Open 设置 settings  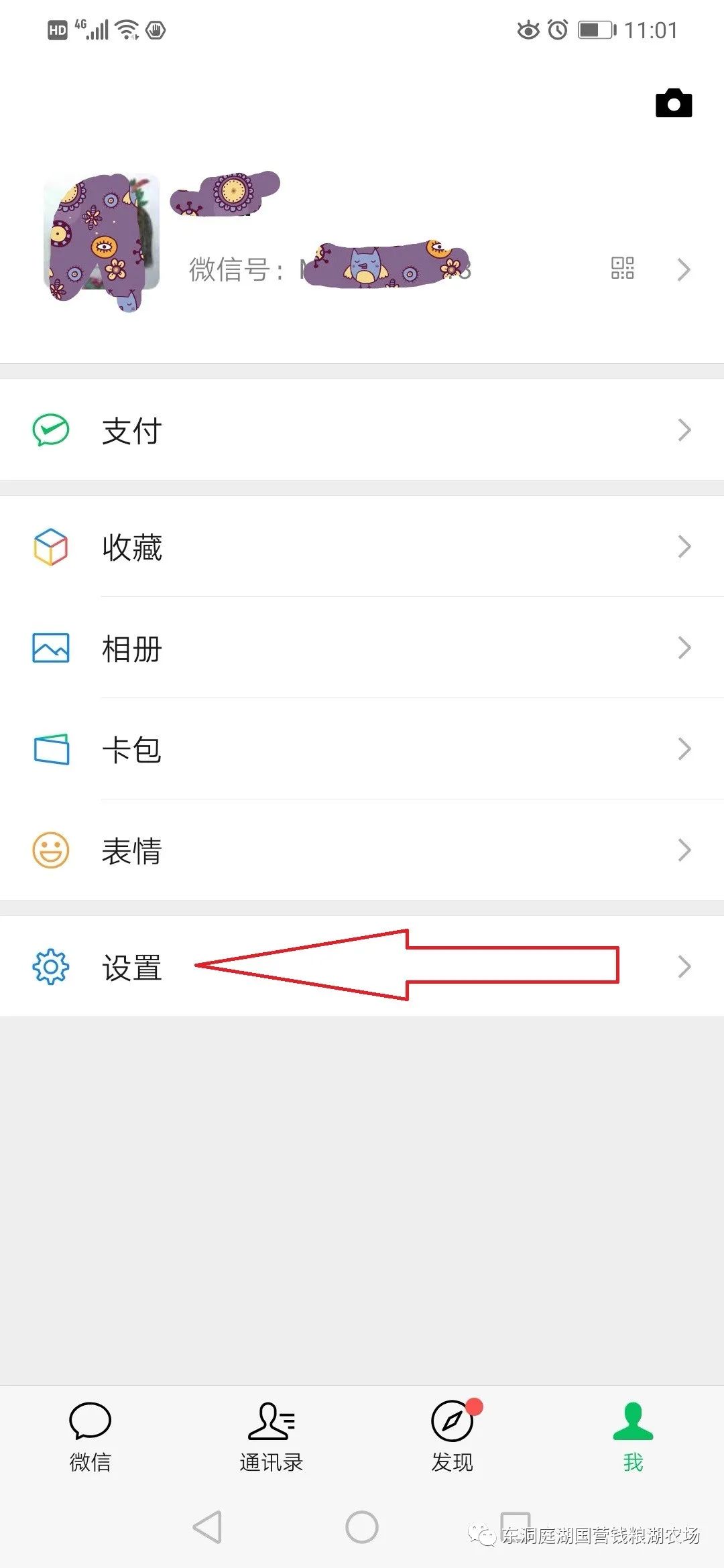pyautogui.click(x=362, y=966)
